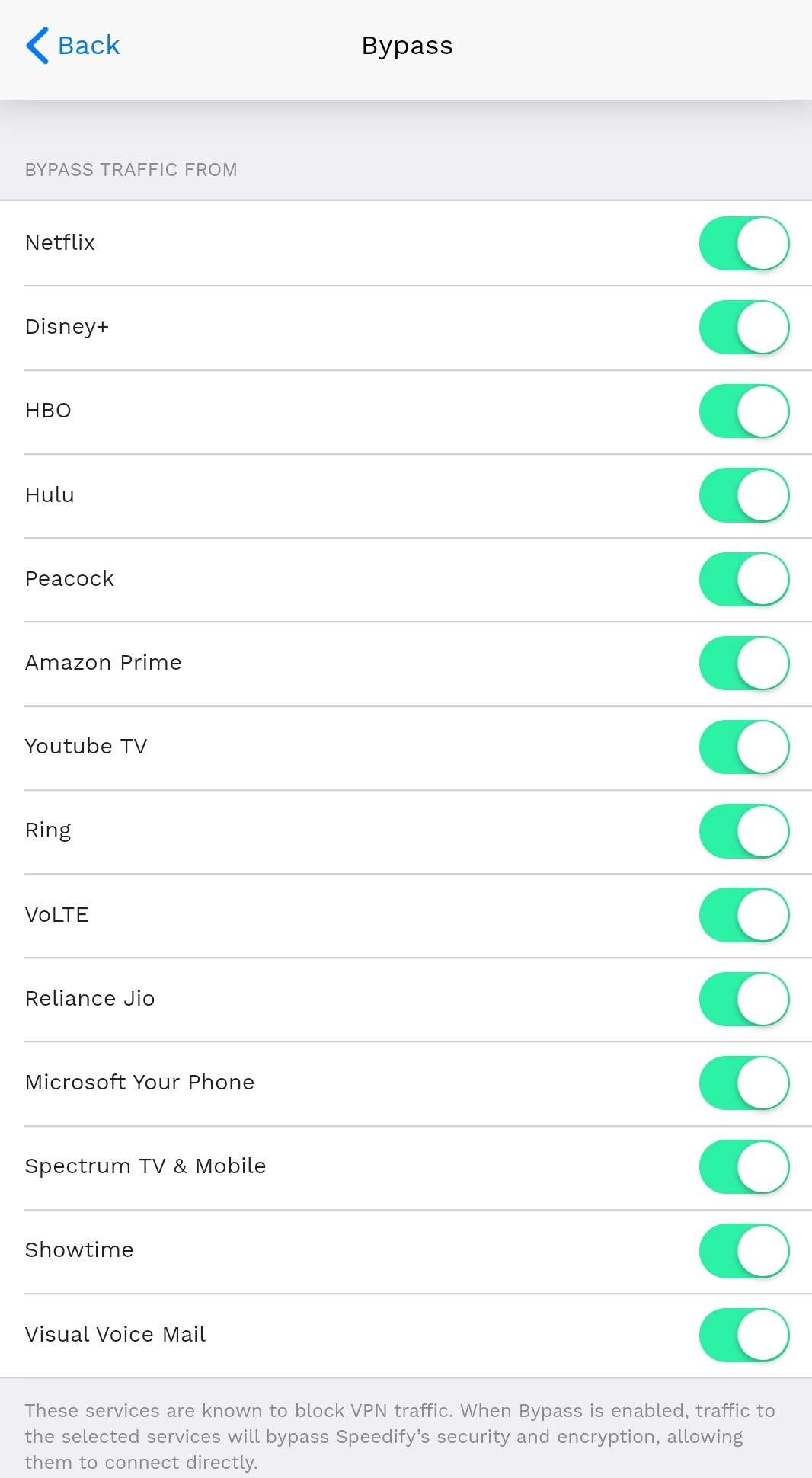Disable bypass for Hulu
The height and width of the screenshot is (1478, 812).
[x=743, y=494]
